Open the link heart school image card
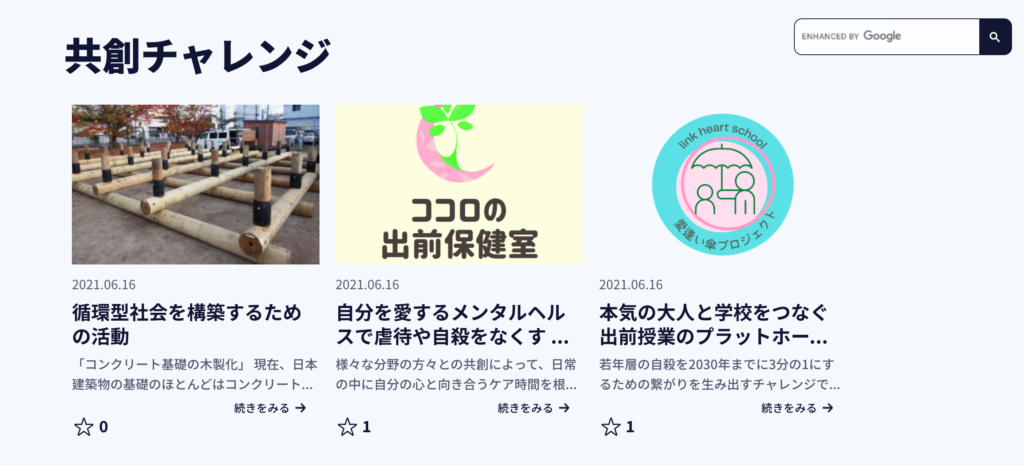Screen dimensions: 1024x465 point(722,185)
